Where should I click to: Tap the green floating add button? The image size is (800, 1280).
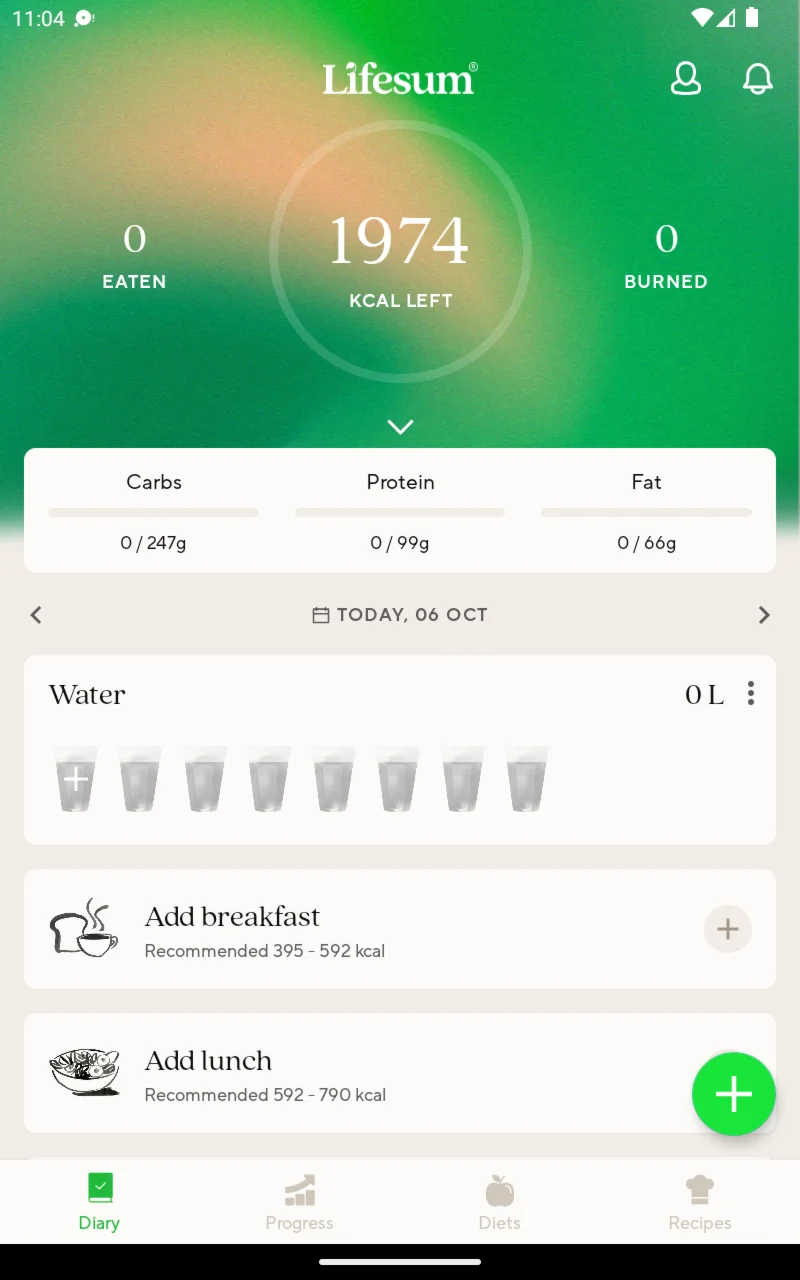coord(733,1094)
